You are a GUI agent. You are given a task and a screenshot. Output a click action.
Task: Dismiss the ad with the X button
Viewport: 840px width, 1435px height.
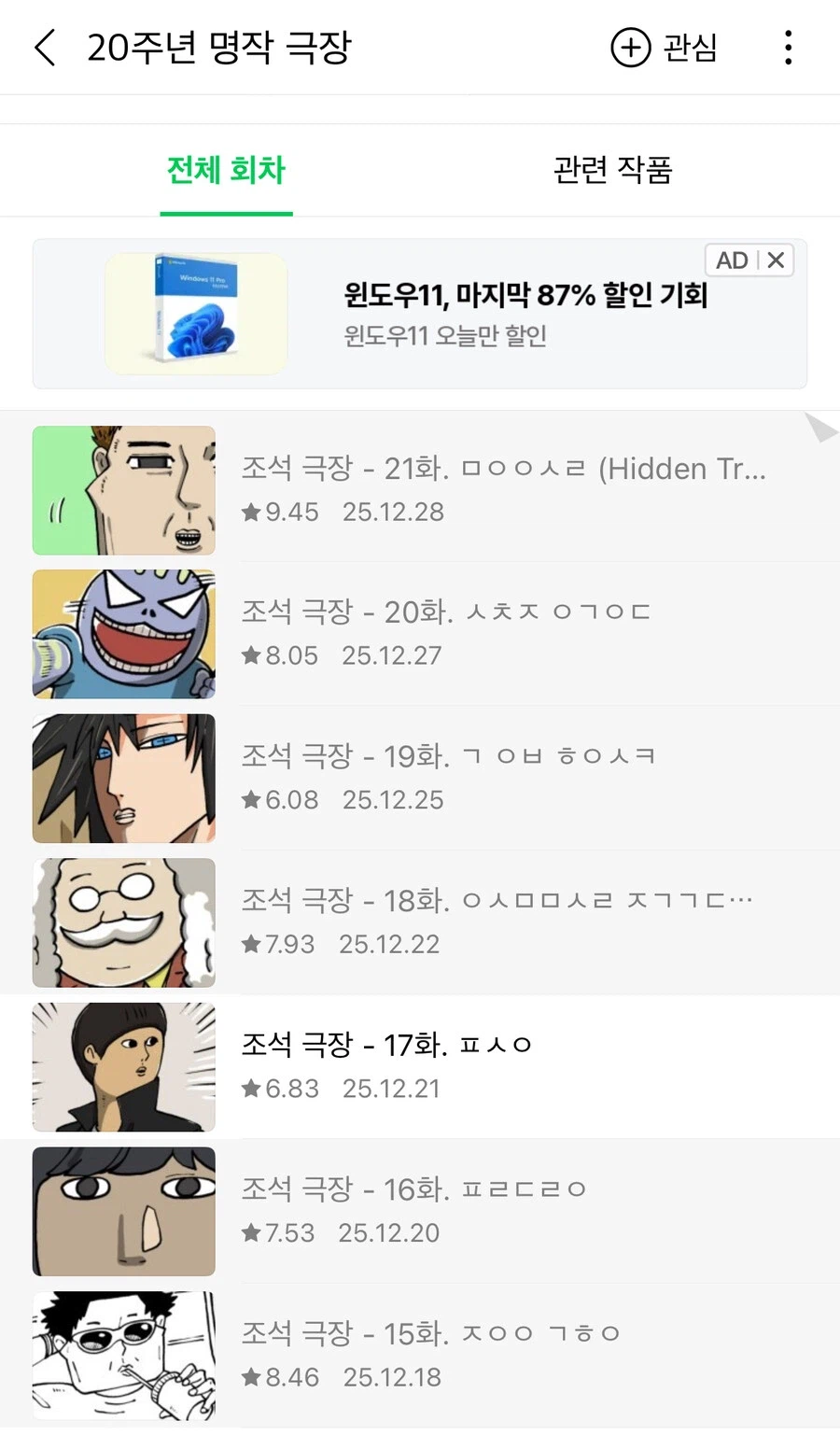775,260
